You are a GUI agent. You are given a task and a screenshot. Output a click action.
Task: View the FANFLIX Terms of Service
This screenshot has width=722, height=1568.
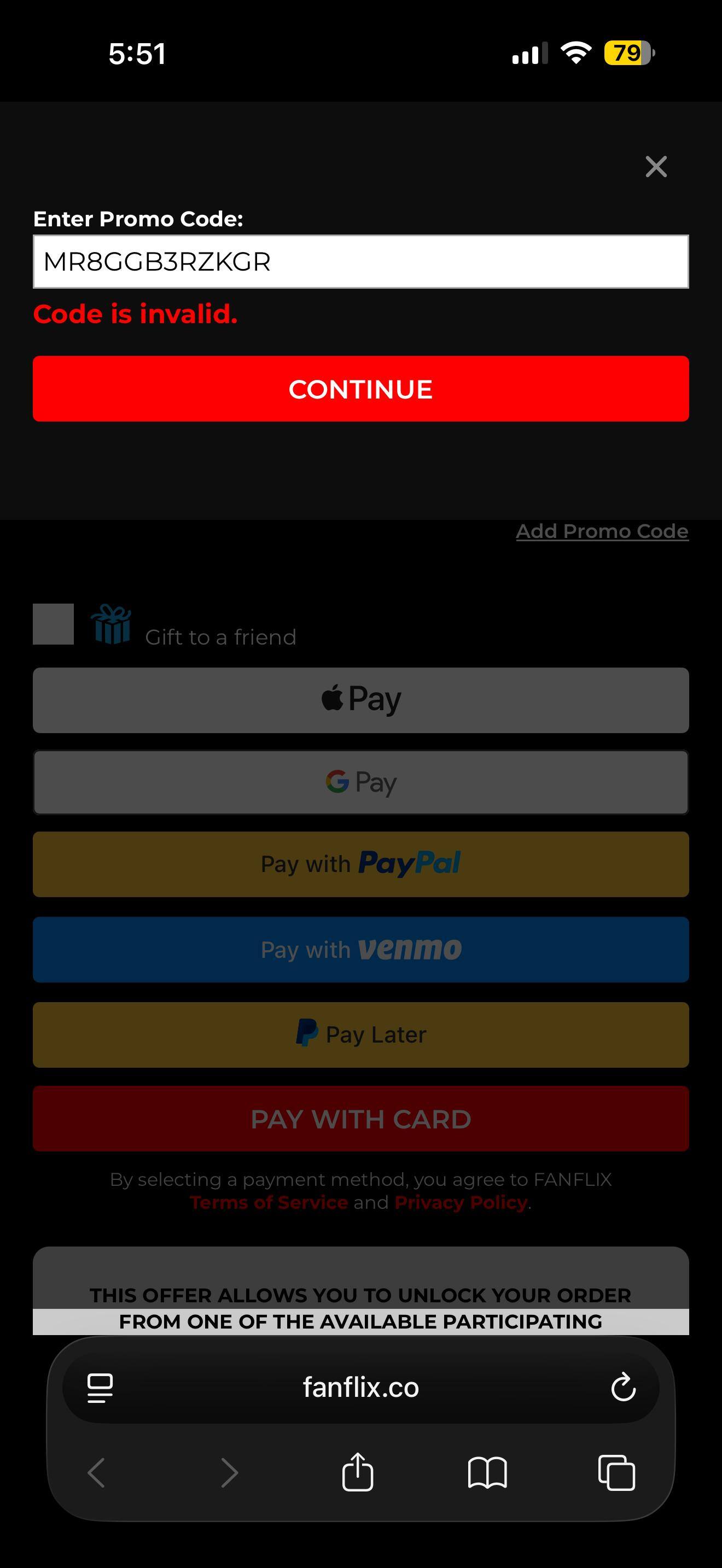pyautogui.click(x=268, y=1202)
